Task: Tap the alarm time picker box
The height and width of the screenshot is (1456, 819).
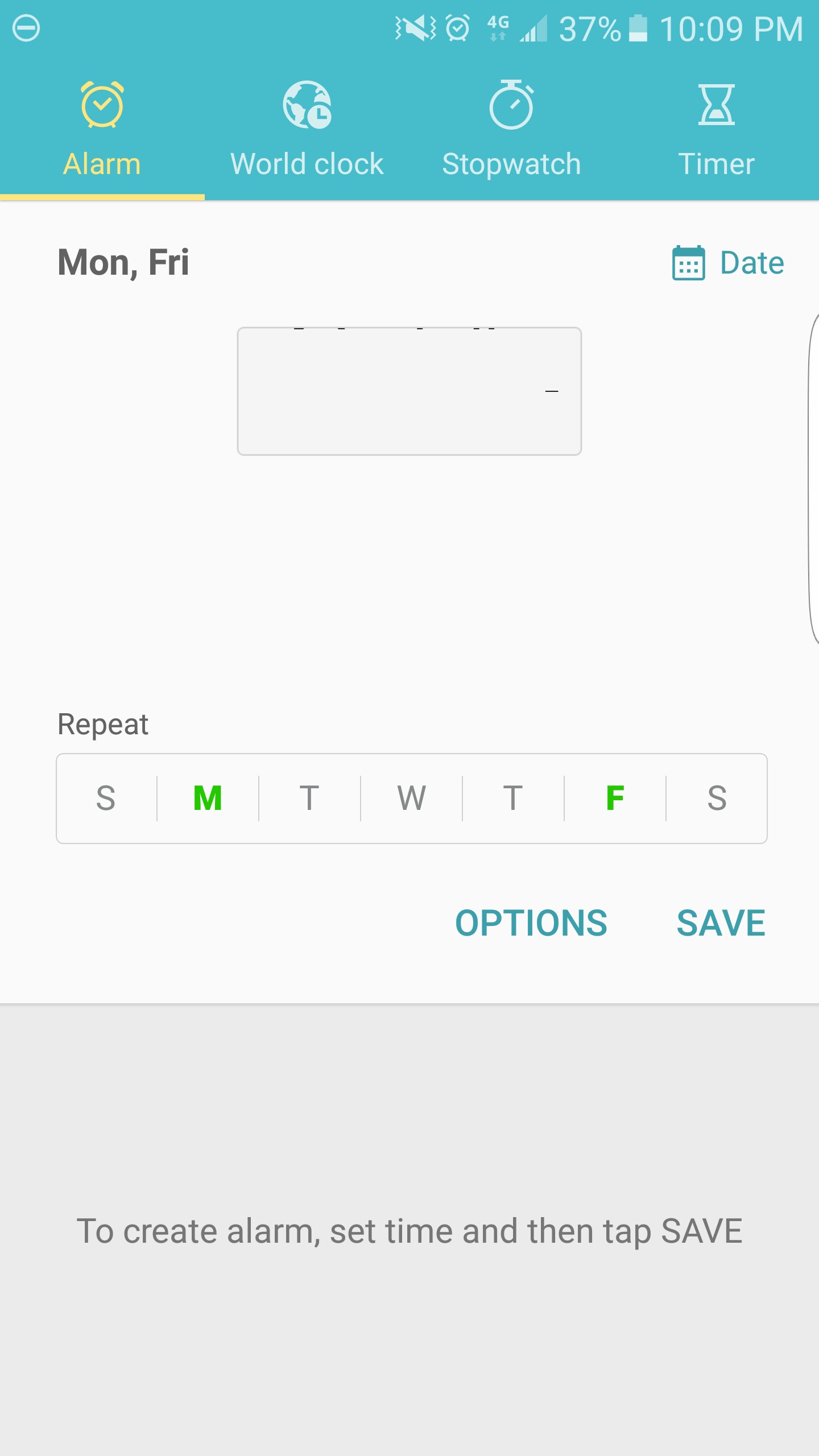Action: (409, 391)
